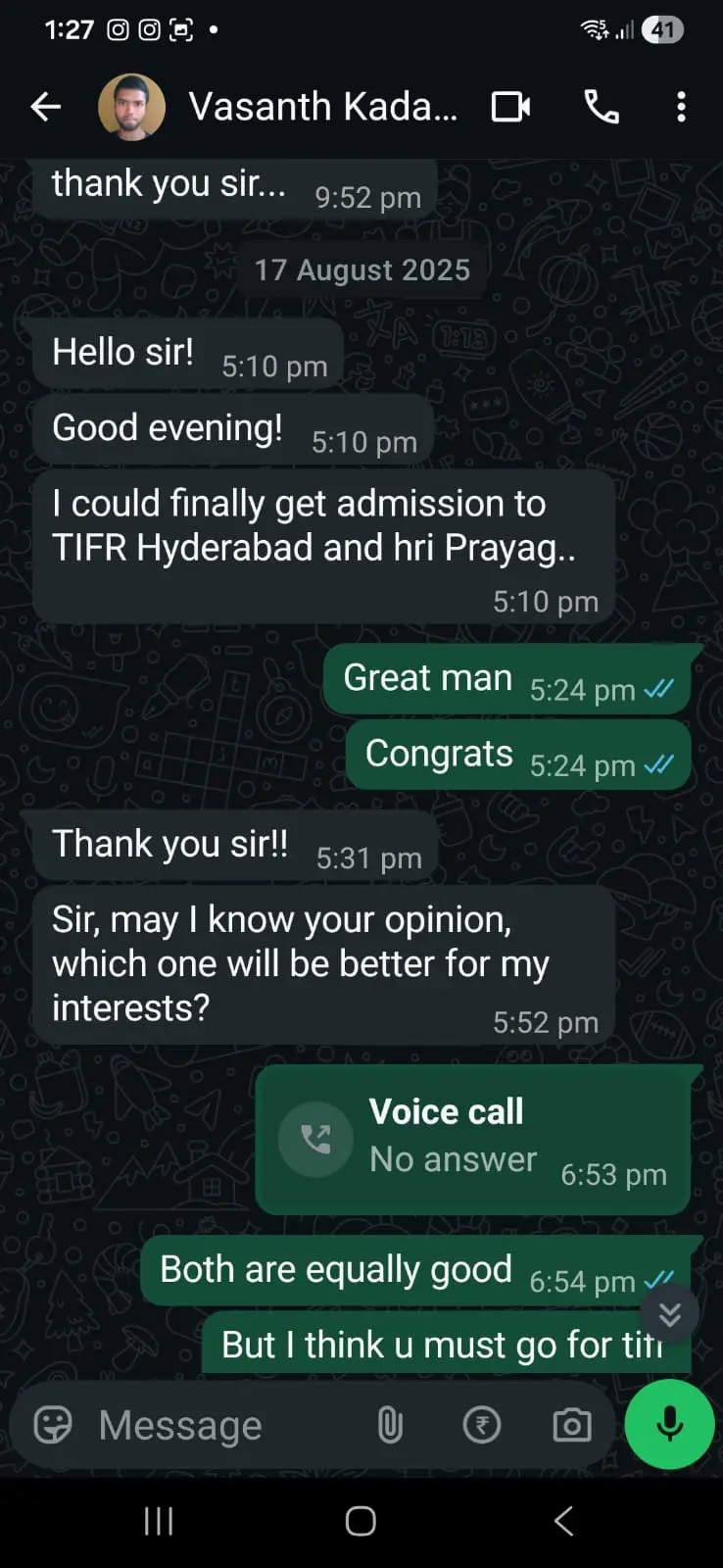Go back to the chats list
723x1568 pixels.
[45, 107]
